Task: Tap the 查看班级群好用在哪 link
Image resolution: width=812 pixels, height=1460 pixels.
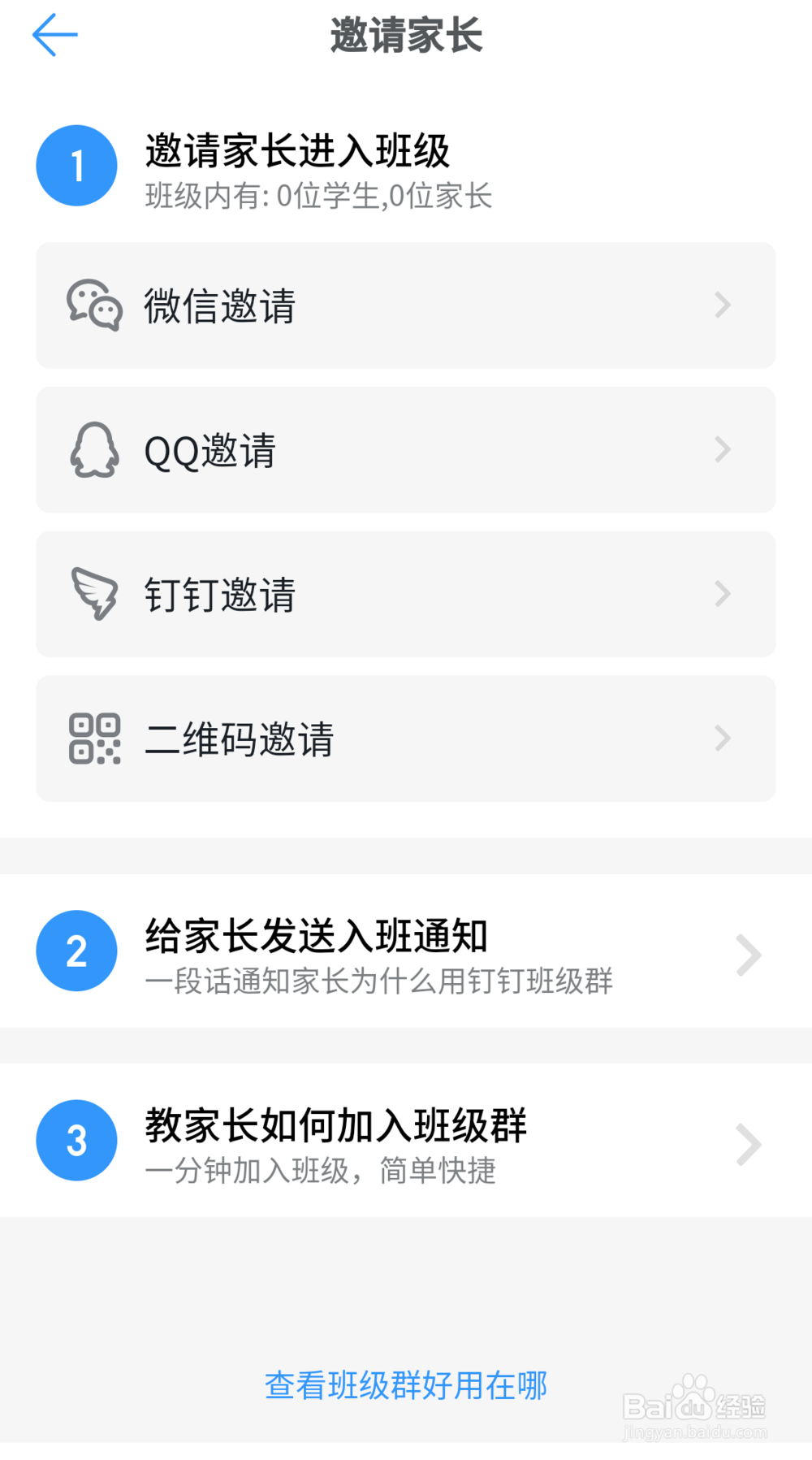Action: (x=406, y=1385)
